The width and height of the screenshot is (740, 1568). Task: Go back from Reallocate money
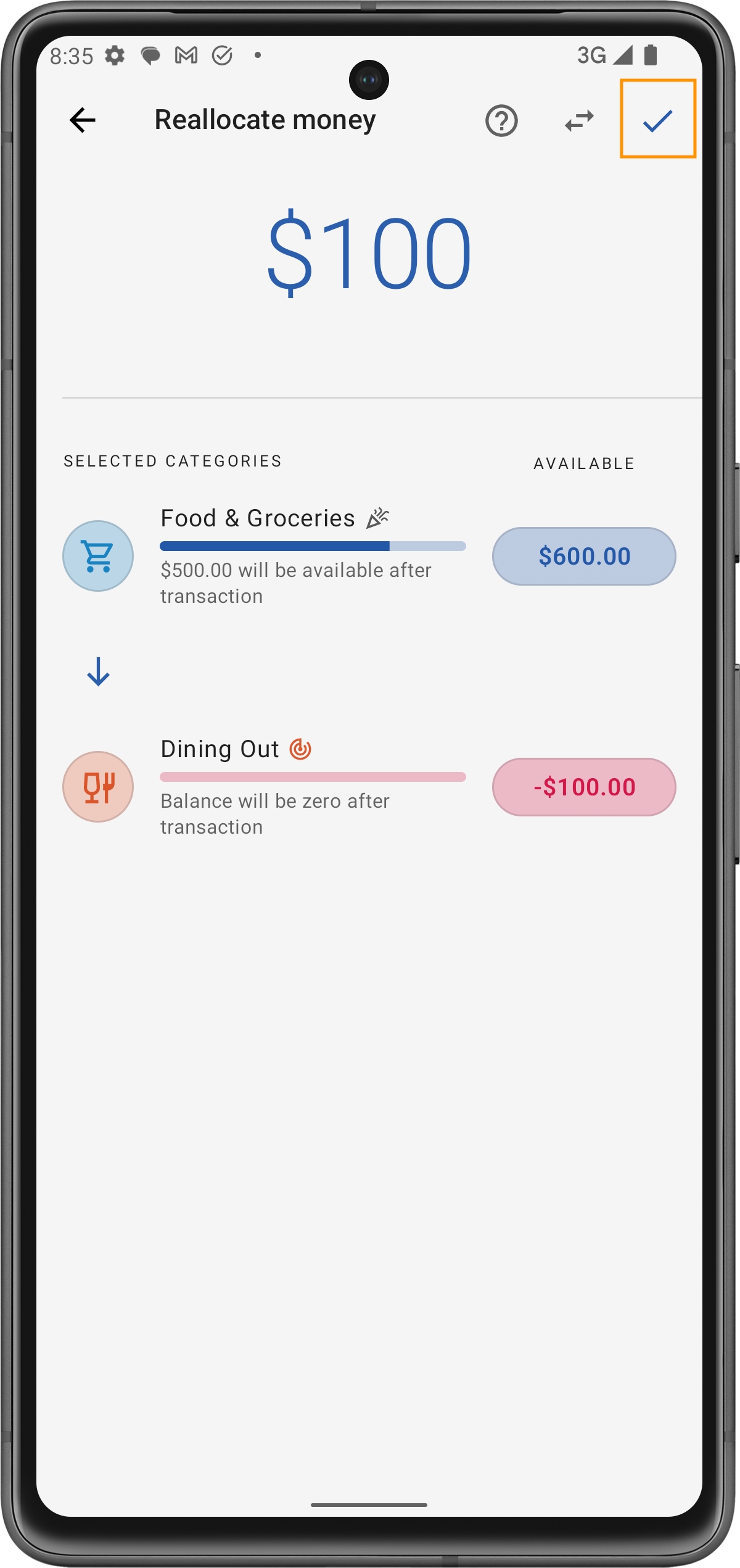tap(83, 120)
